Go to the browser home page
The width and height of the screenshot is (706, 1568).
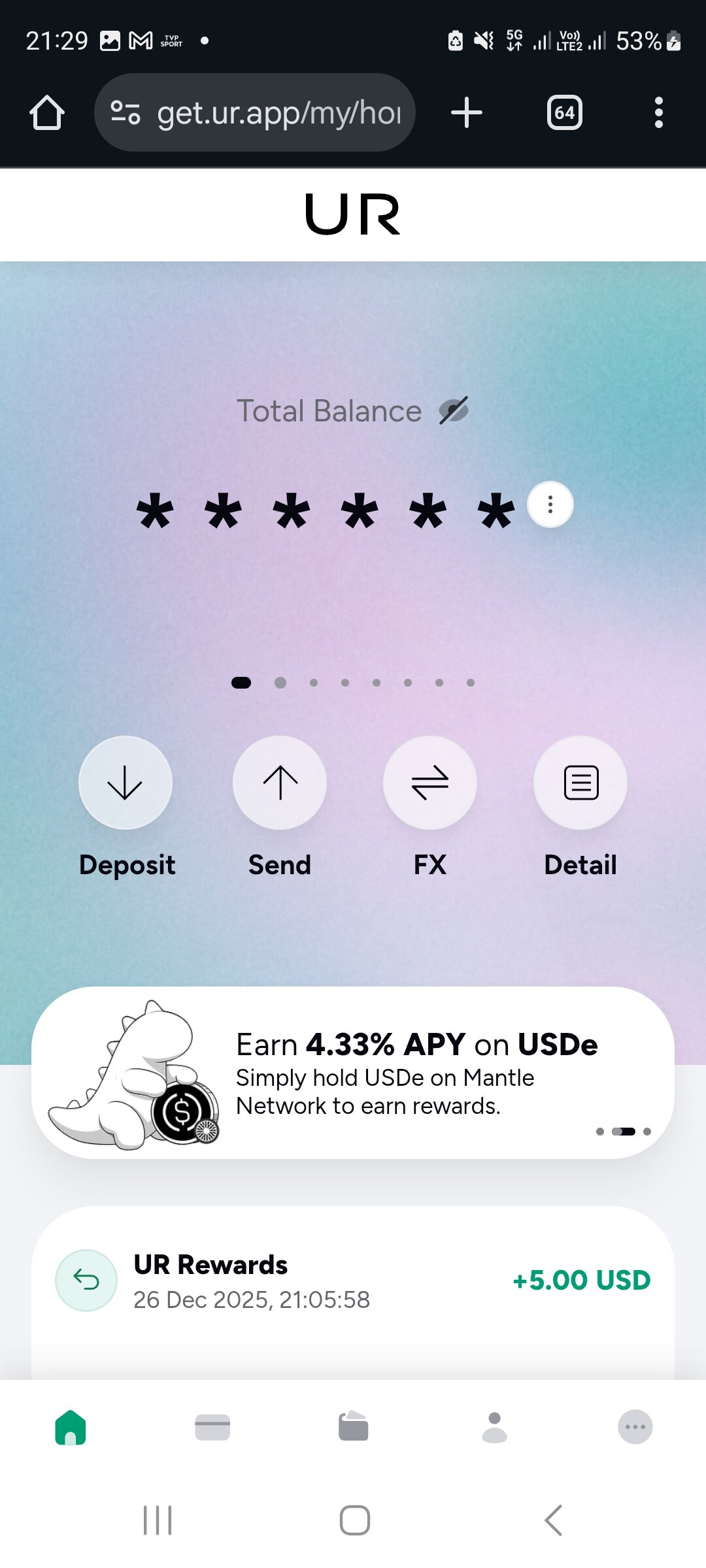pos(47,113)
